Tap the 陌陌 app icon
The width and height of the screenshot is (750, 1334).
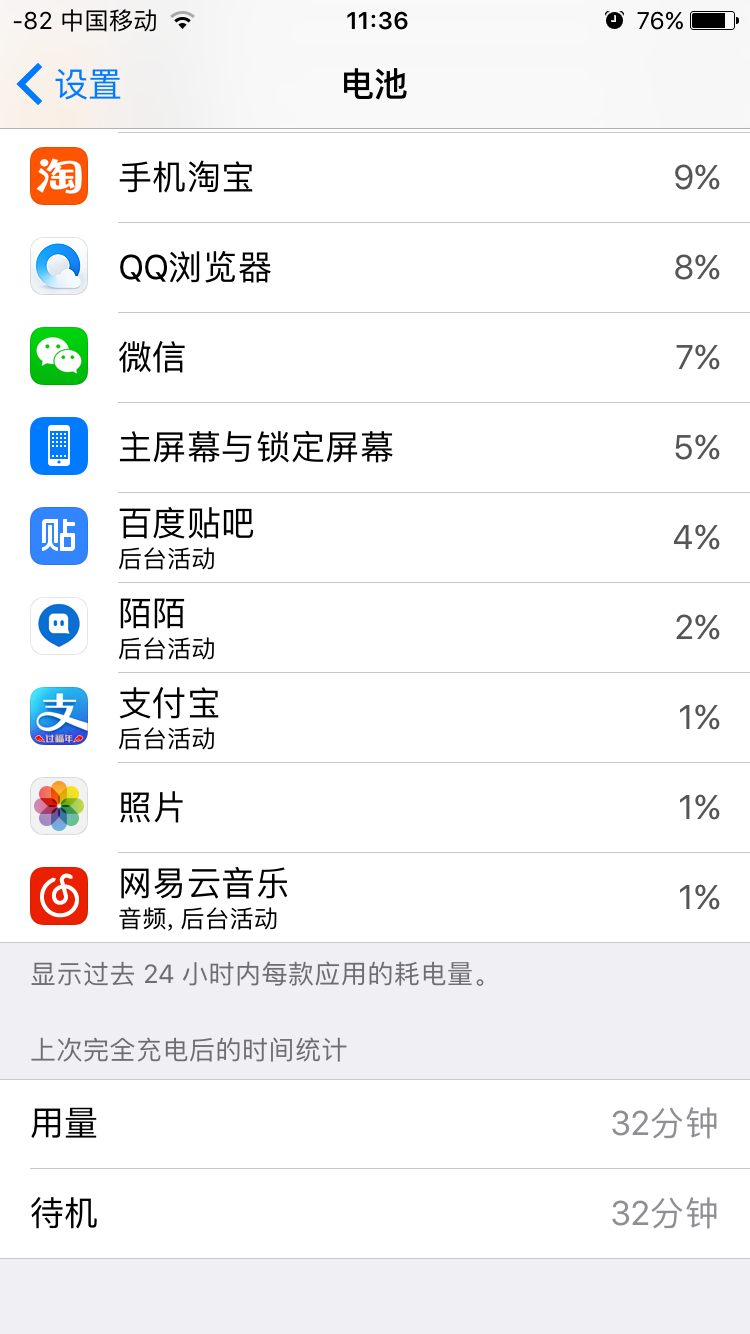pyautogui.click(x=58, y=627)
